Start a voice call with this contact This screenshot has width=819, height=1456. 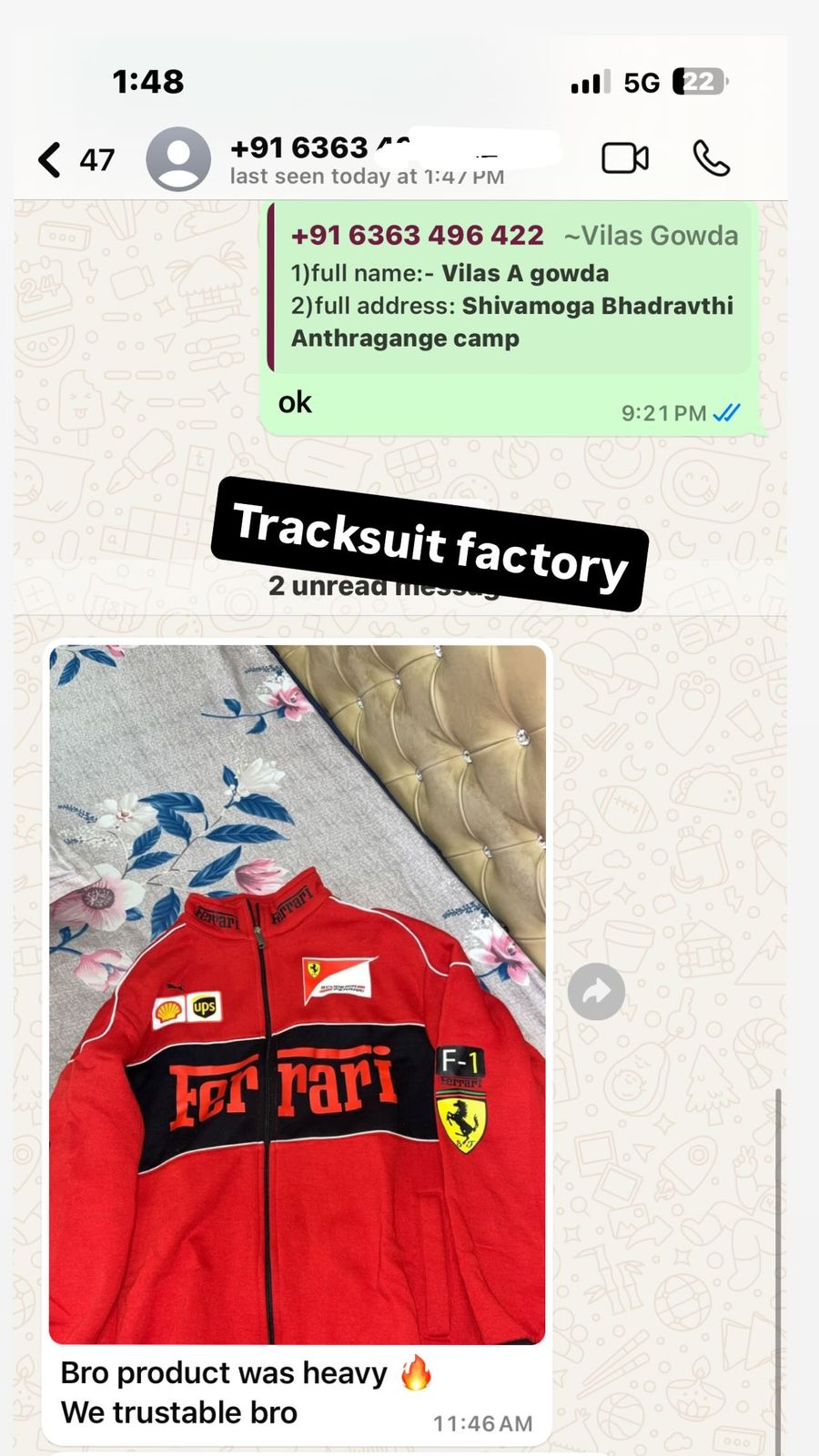(x=711, y=159)
